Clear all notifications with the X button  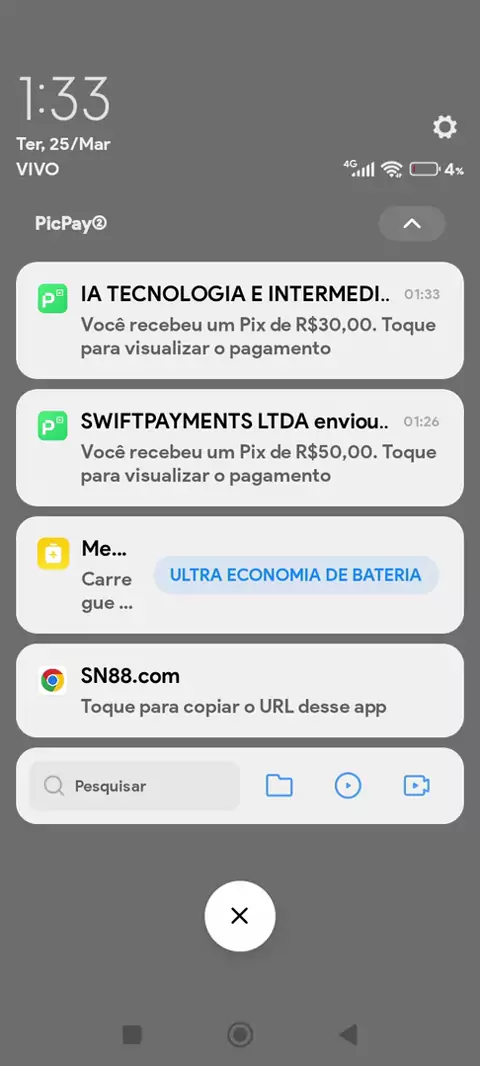click(240, 916)
